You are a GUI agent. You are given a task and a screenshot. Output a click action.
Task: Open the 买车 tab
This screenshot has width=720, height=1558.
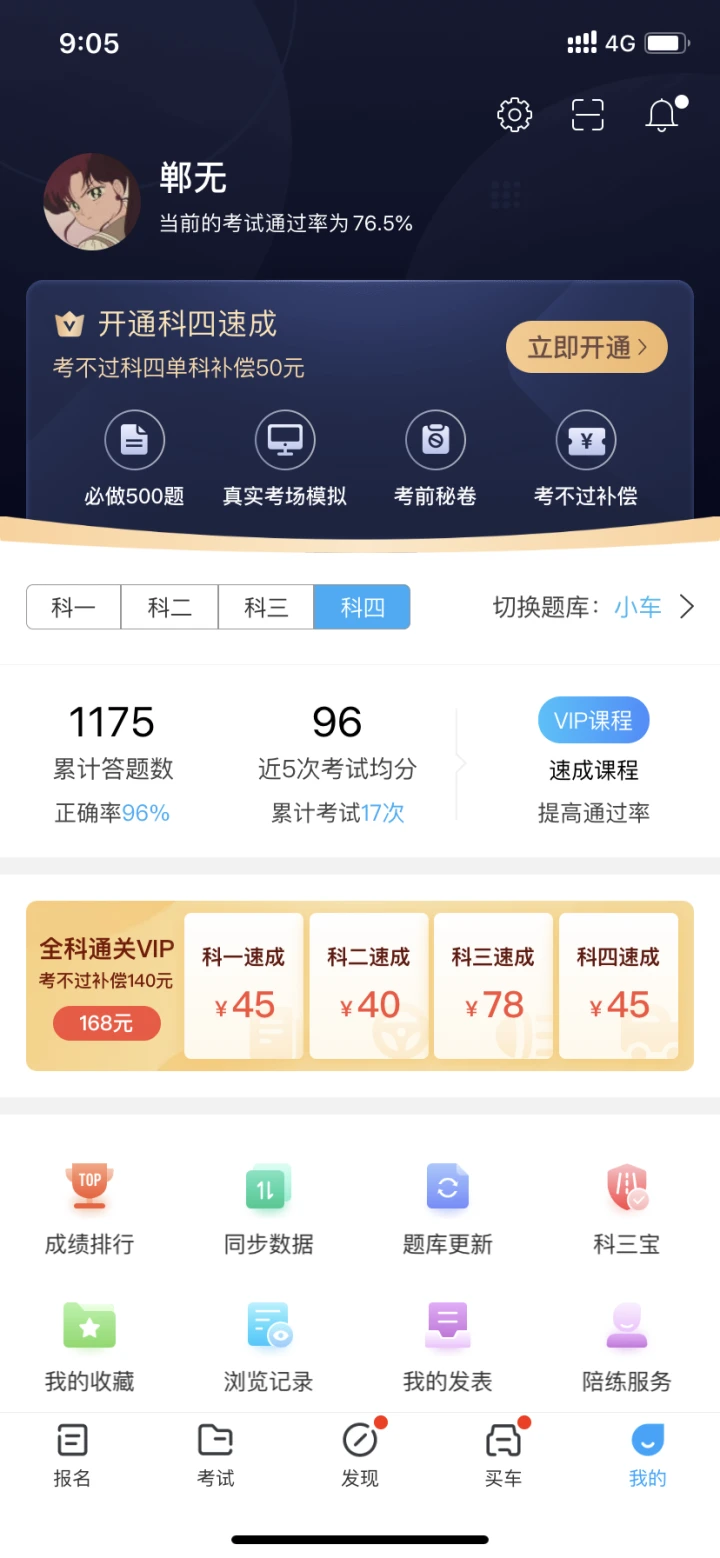pos(504,1455)
